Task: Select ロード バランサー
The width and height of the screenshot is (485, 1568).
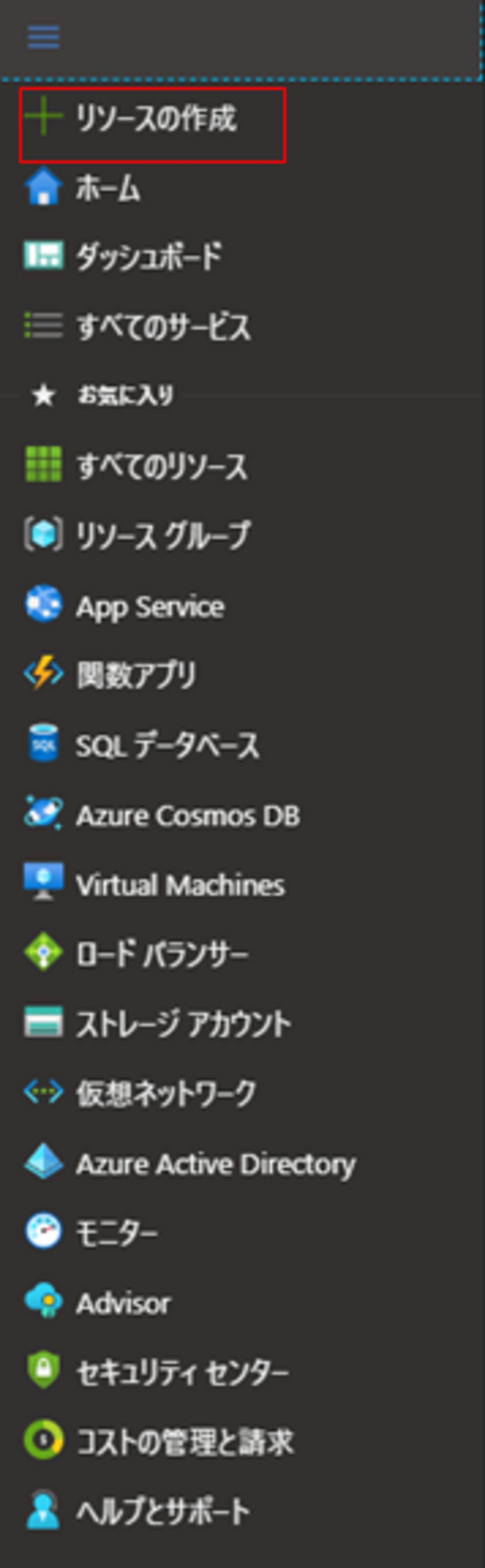Action: [x=162, y=954]
